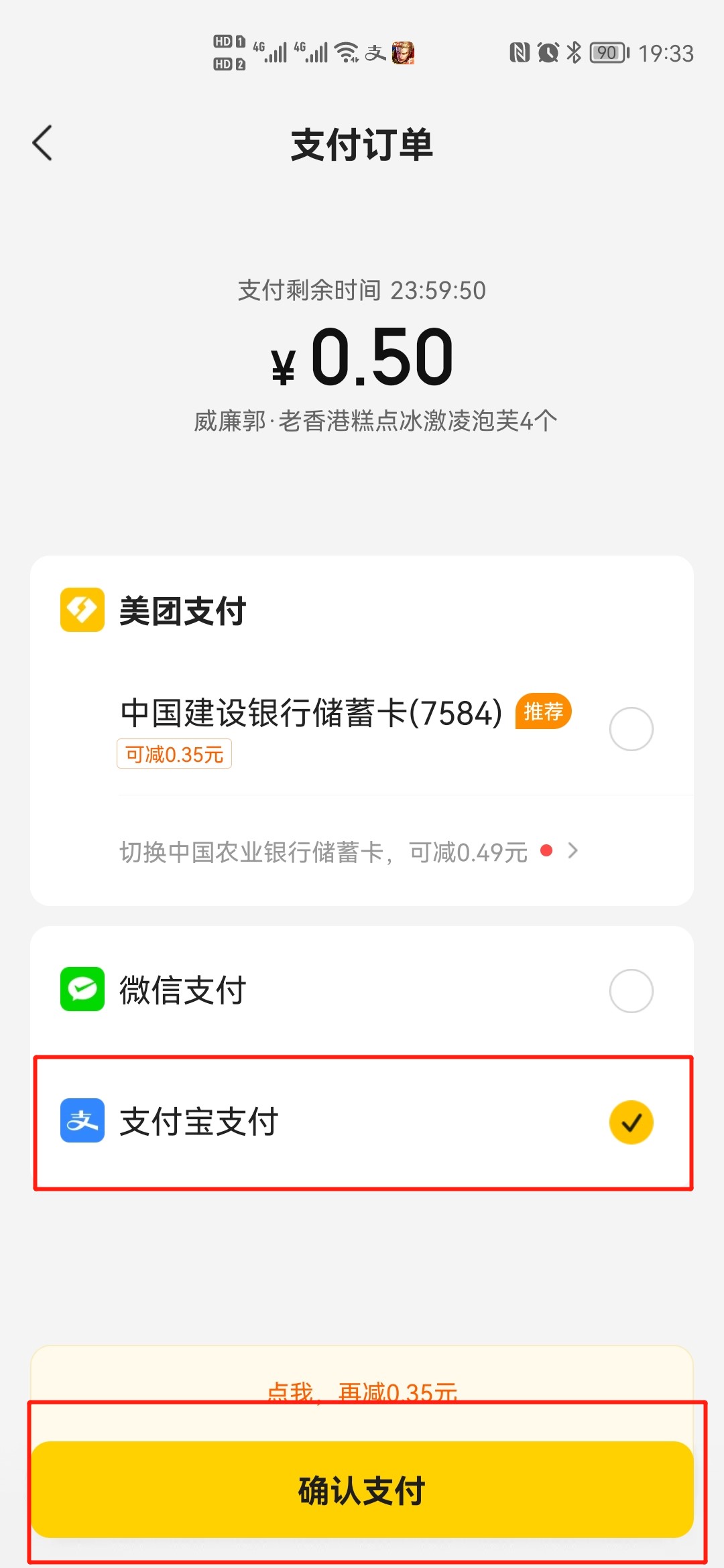Go back using the top-left arrow

click(x=42, y=143)
